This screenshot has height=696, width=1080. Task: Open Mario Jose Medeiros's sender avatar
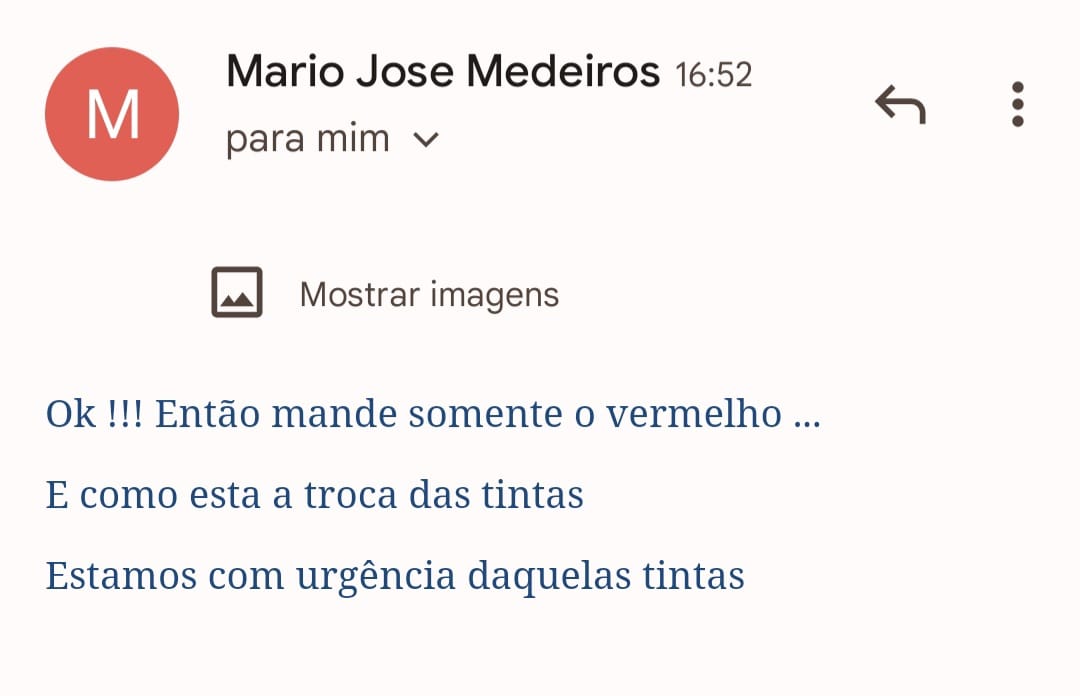click(112, 114)
